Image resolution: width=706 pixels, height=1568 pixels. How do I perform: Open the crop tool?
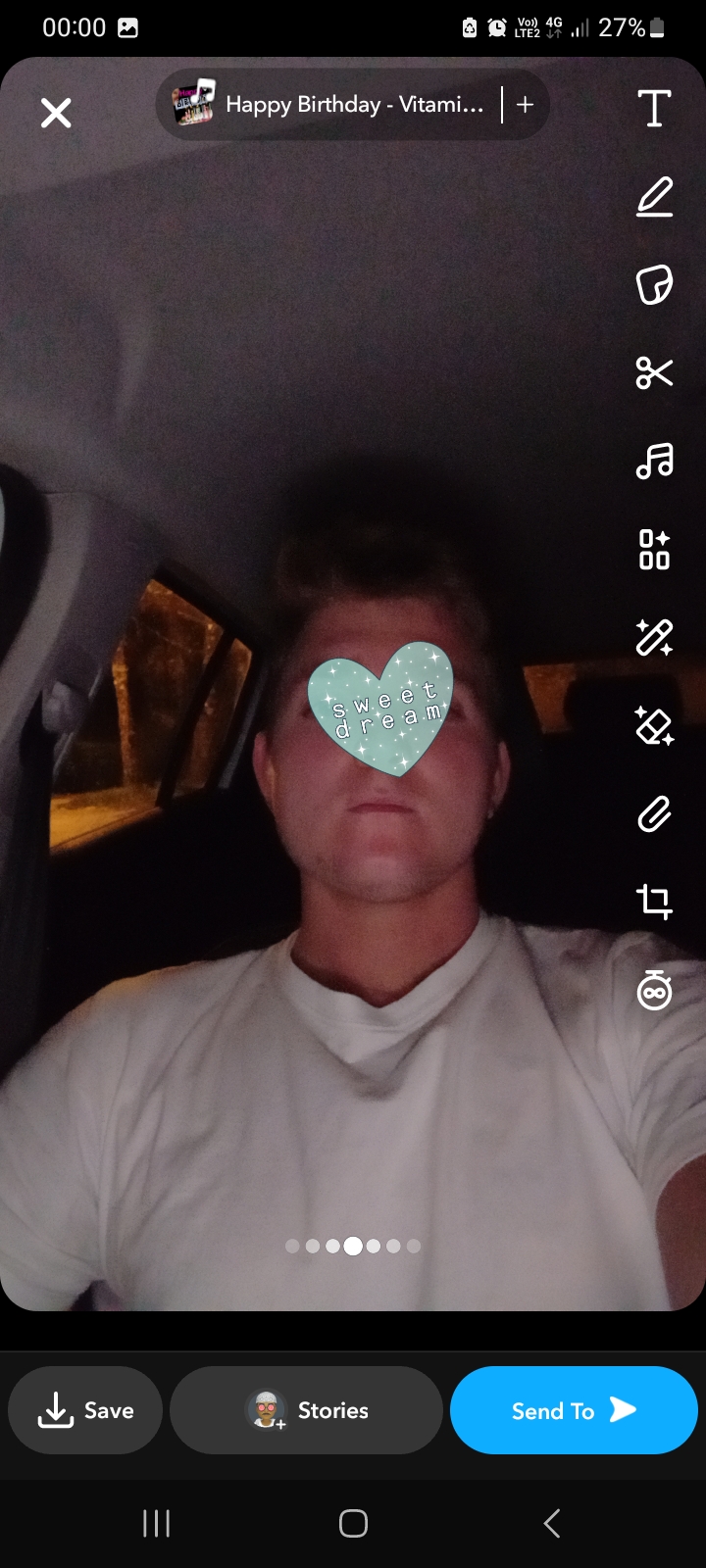[654, 901]
